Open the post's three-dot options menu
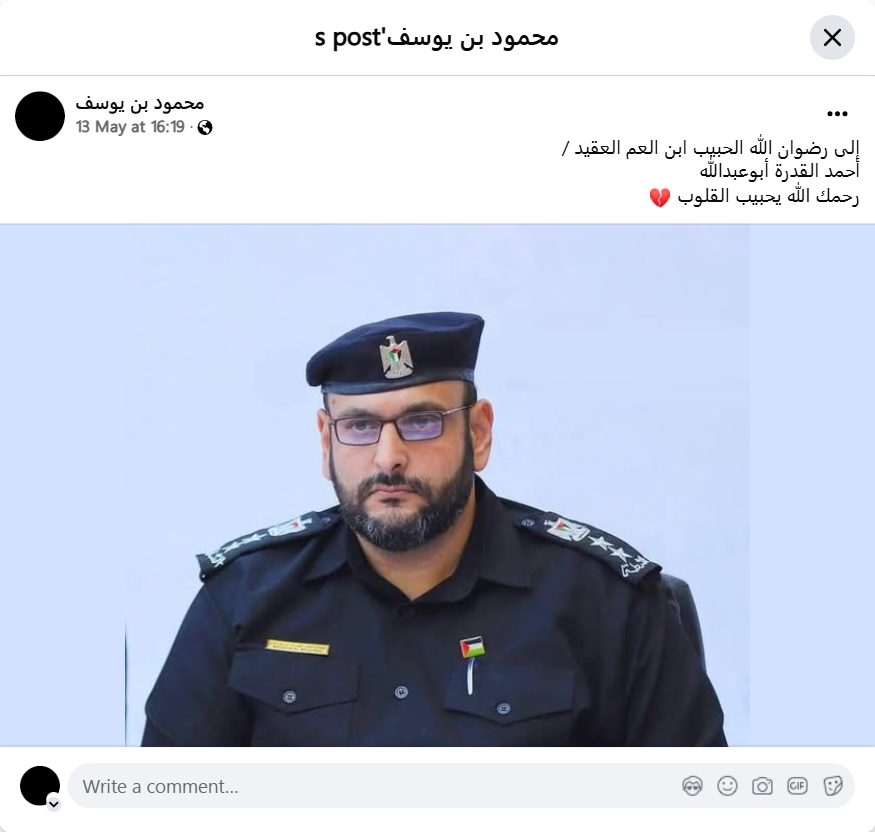This screenshot has height=832, width=875. [837, 114]
